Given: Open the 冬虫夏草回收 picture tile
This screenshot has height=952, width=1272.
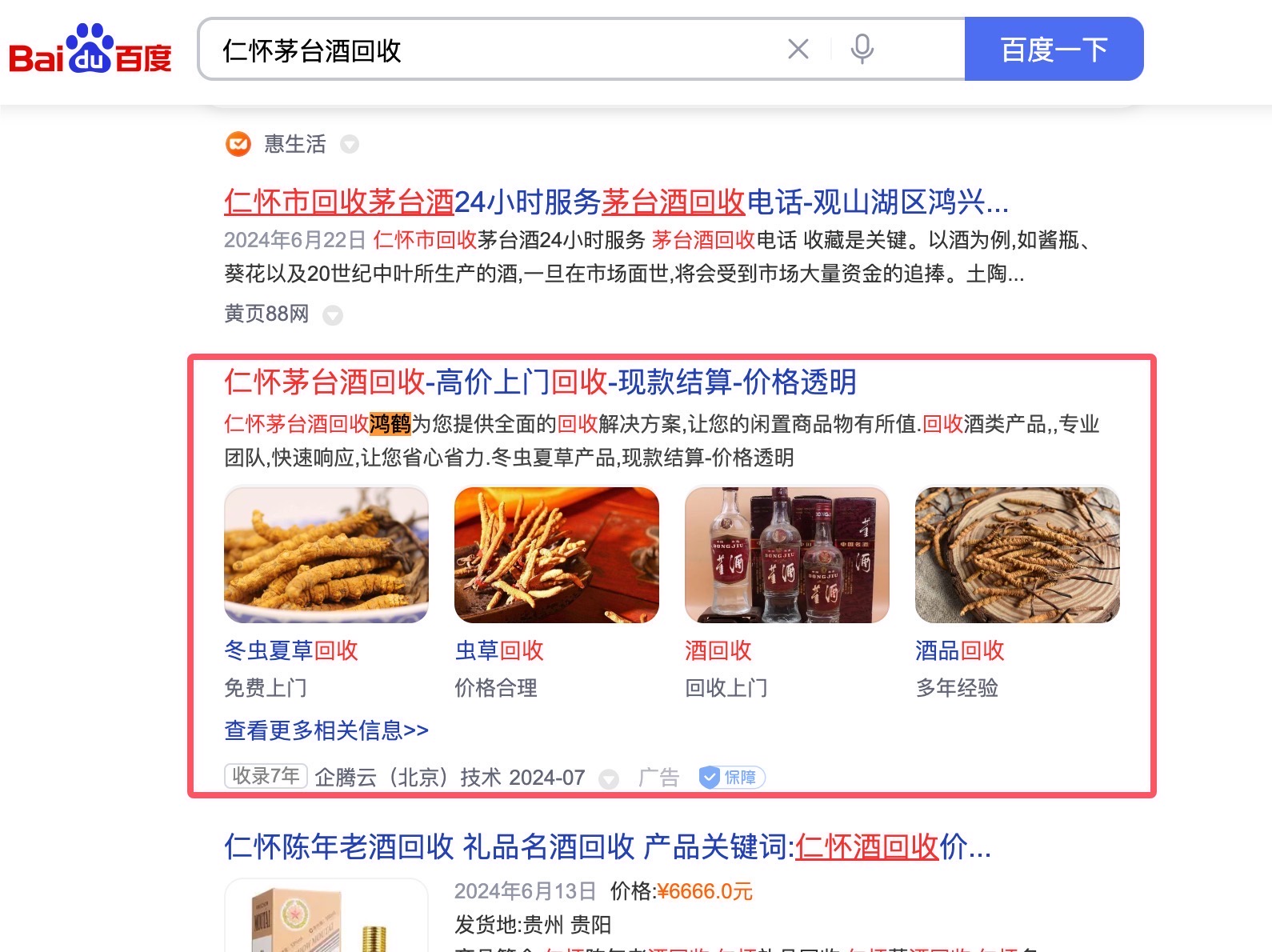Looking at the screenshot, I should [x=326, y=555].
